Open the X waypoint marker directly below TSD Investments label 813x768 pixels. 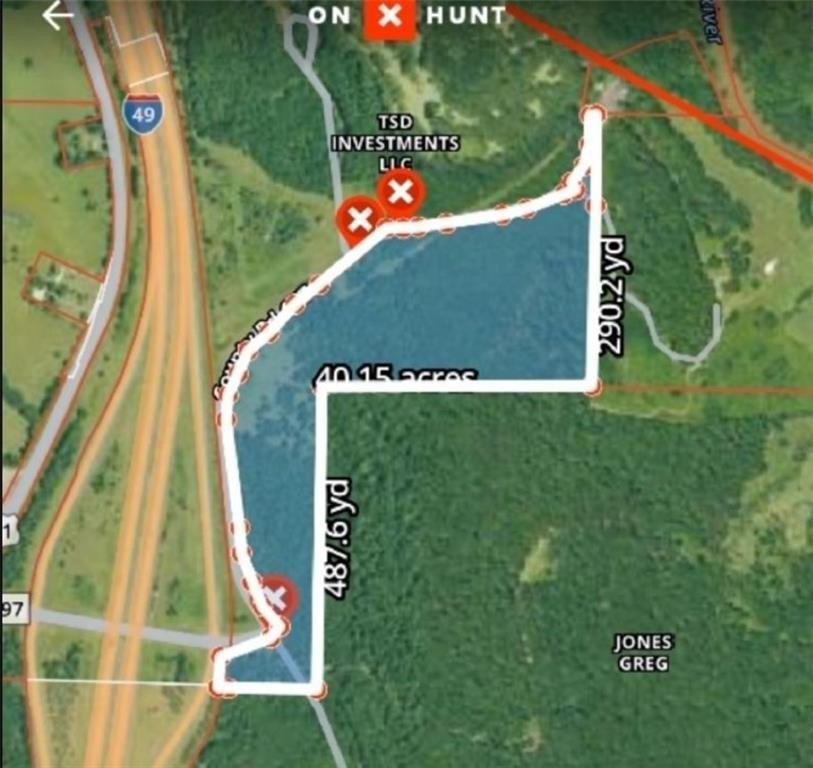(400, 191)
